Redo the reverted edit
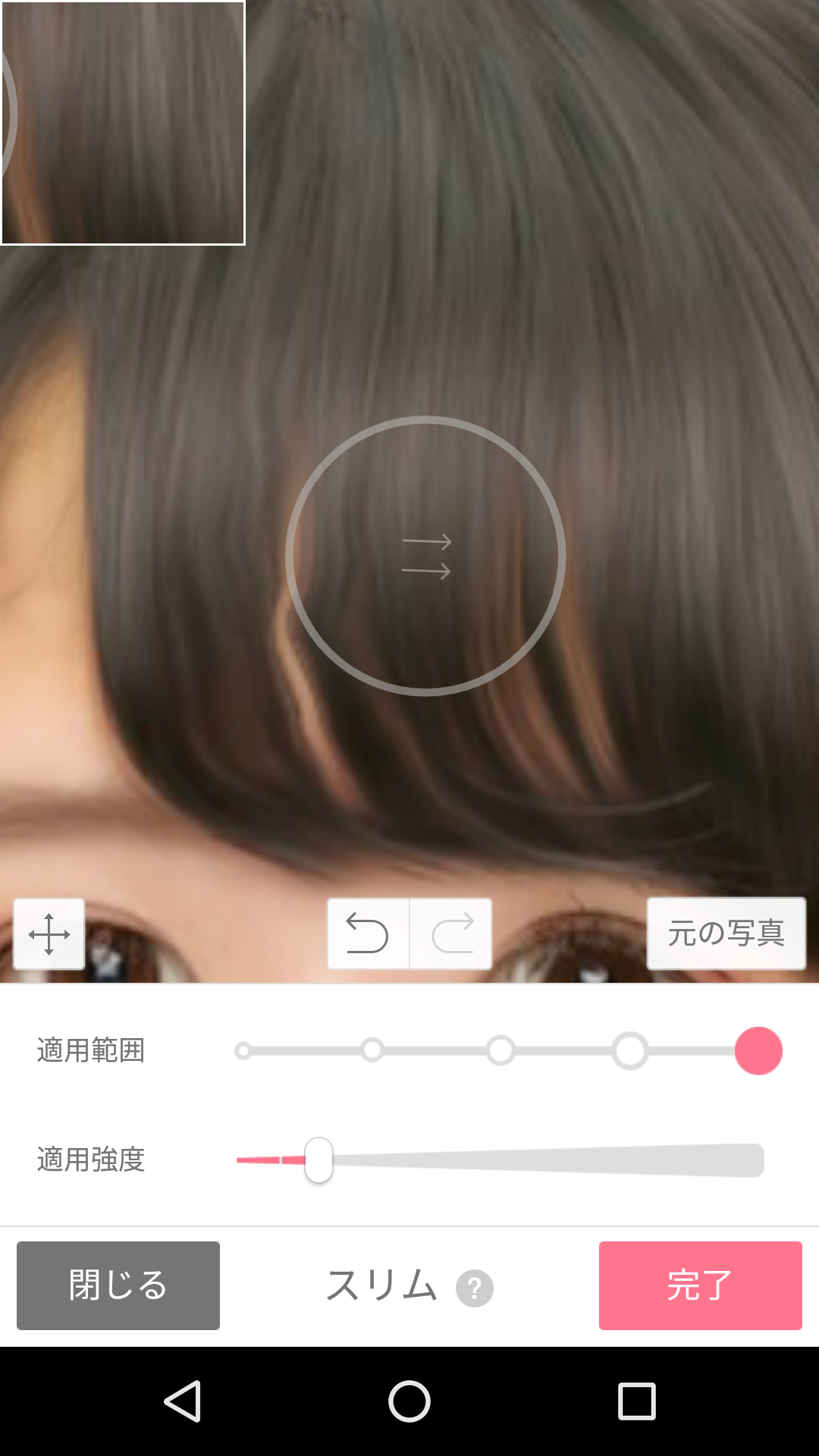This screenshot has height=1456, width=819. click(x=452, y=934)
